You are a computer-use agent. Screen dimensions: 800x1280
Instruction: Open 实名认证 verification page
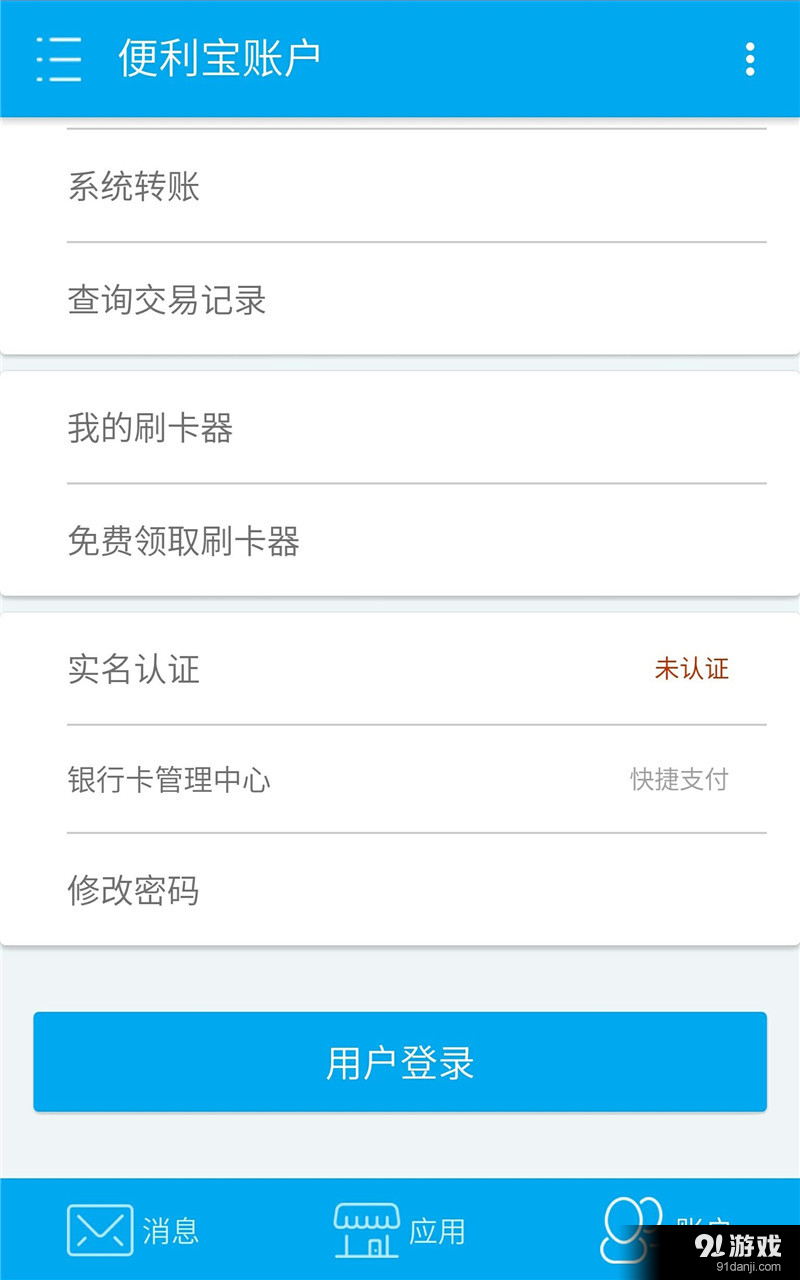135,670
